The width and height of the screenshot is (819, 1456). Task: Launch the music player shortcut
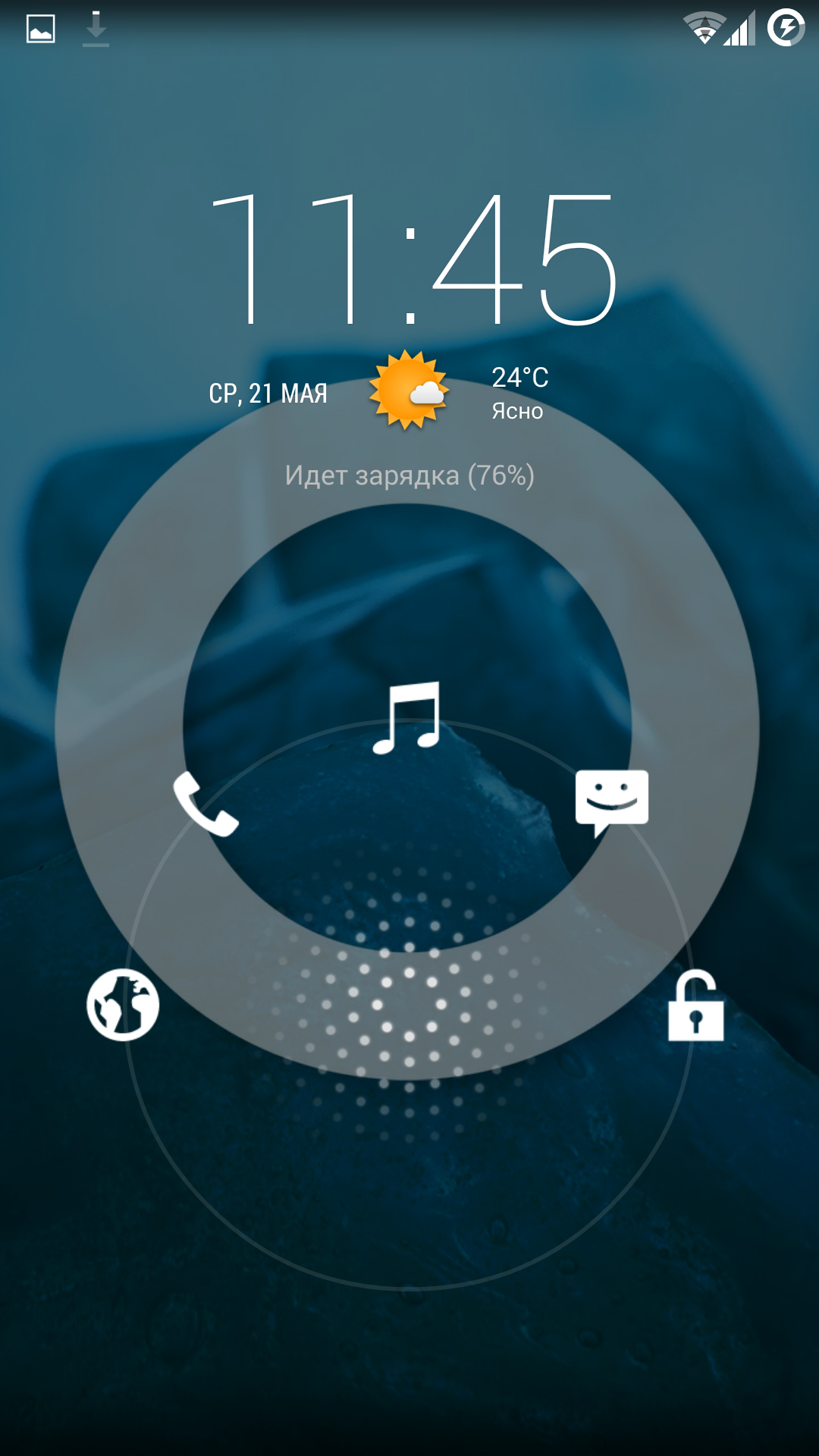[407, 717]
